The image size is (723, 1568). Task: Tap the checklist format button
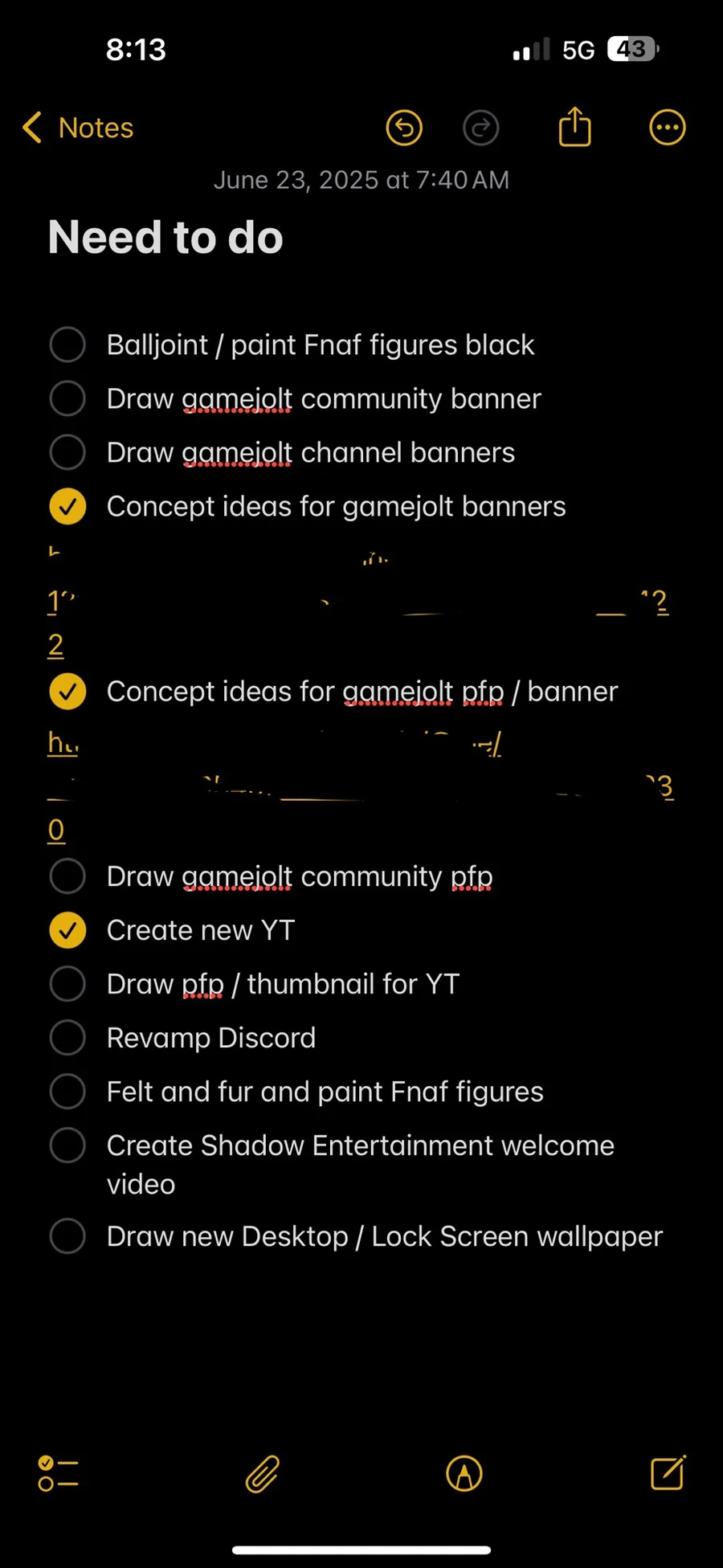(x=59, y=1474)
